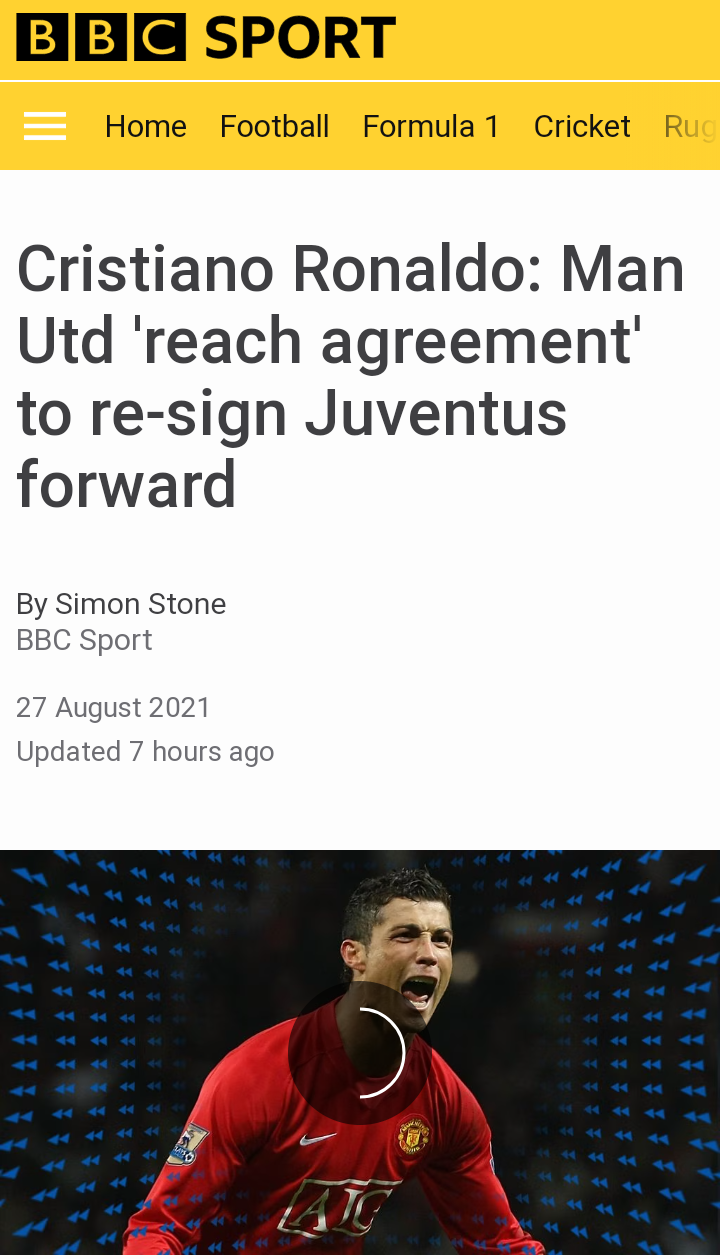Switch to the Cricket section
Viewport: 720px width, 1259px height.
[x=582, y=127]
